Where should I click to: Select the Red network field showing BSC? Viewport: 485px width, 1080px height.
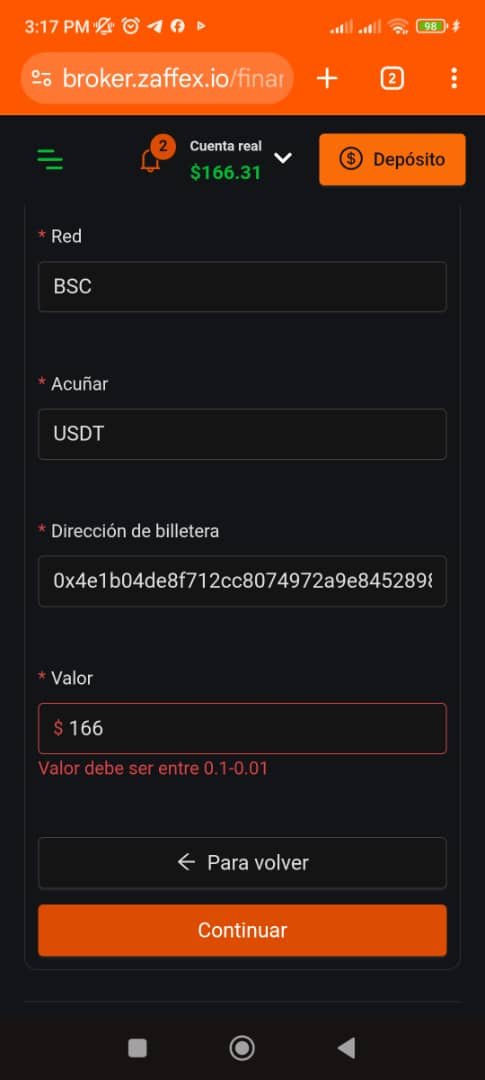click(x=242, y=287)
